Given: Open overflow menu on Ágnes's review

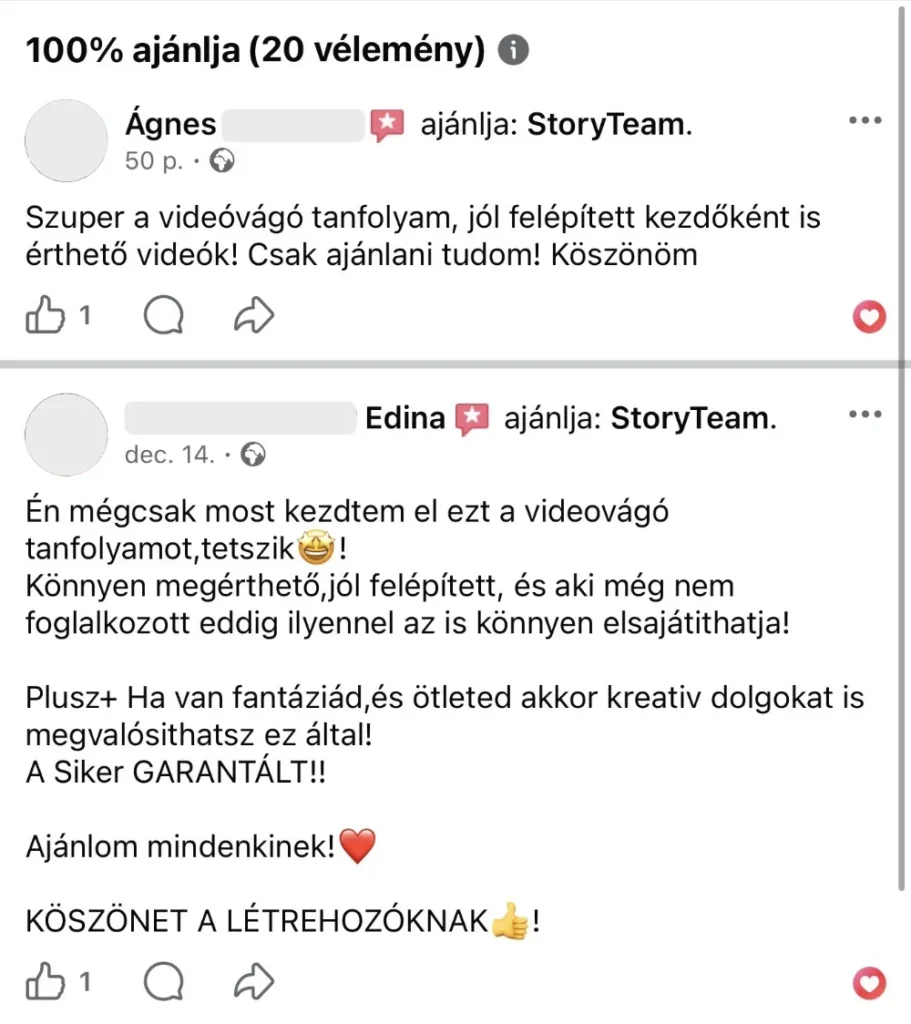Looking at the screenshot, I should [x=864, y=121].
